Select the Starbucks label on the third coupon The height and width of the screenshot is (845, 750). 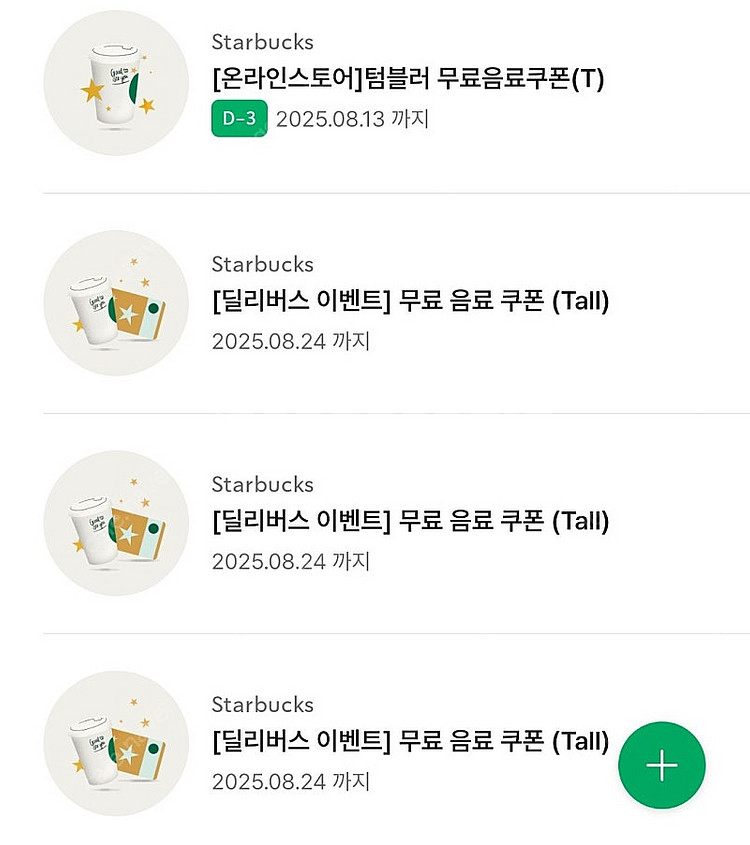point(261,484)
